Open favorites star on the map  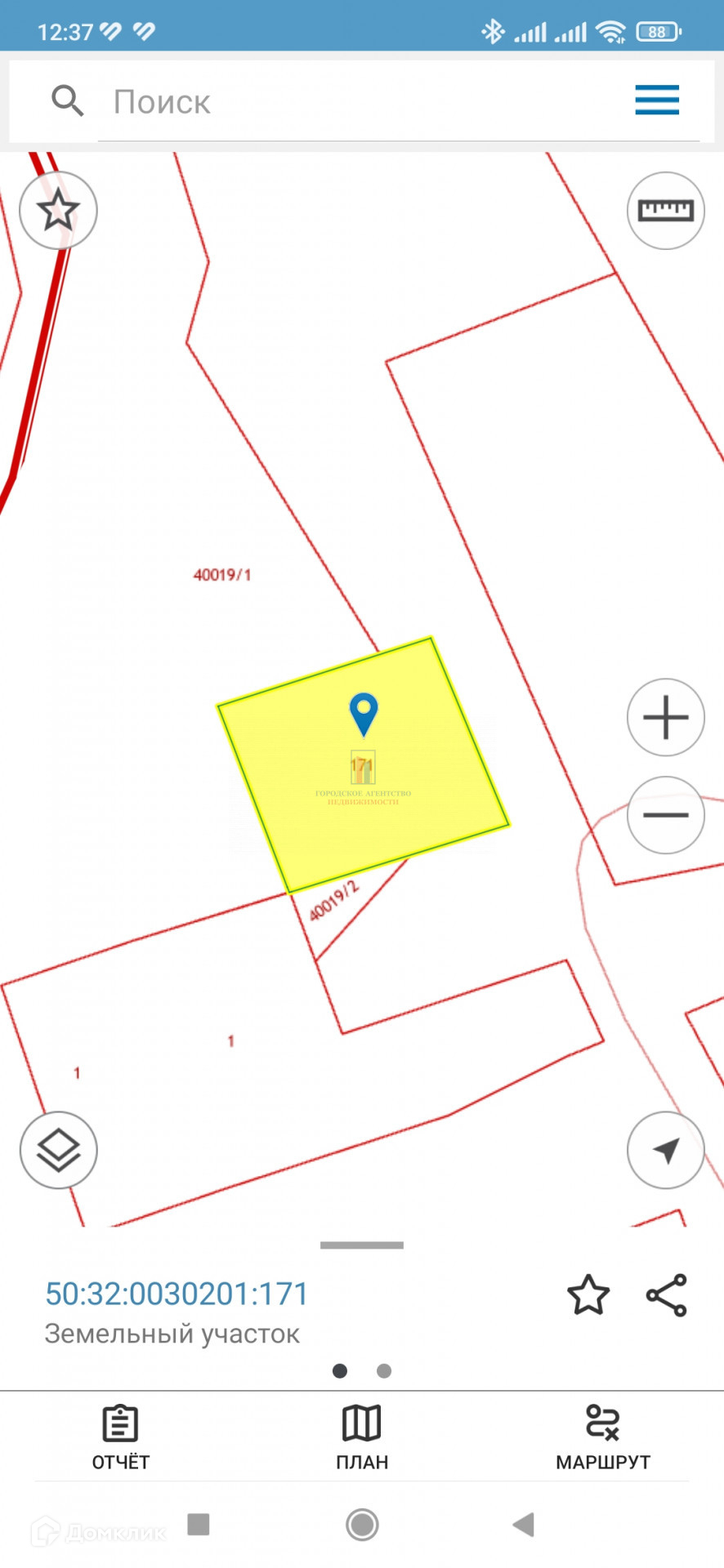pos(59,211)
